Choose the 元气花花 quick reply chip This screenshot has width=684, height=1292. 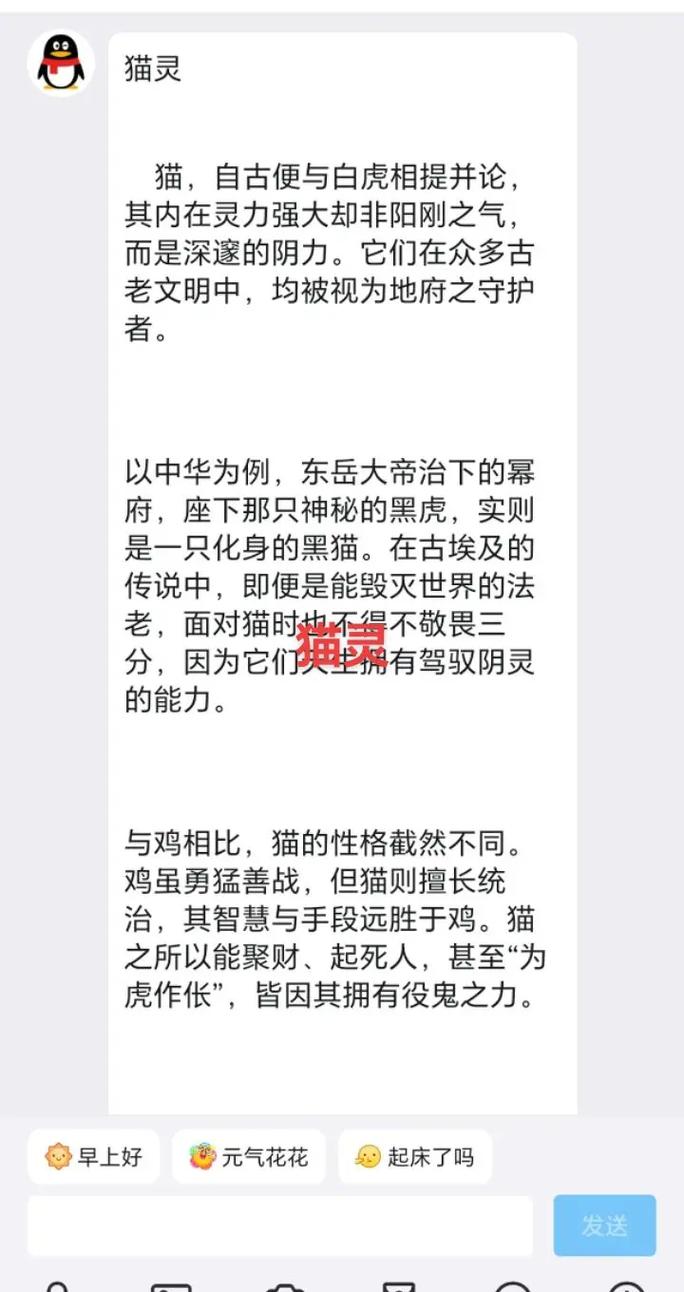point(249,1157)
